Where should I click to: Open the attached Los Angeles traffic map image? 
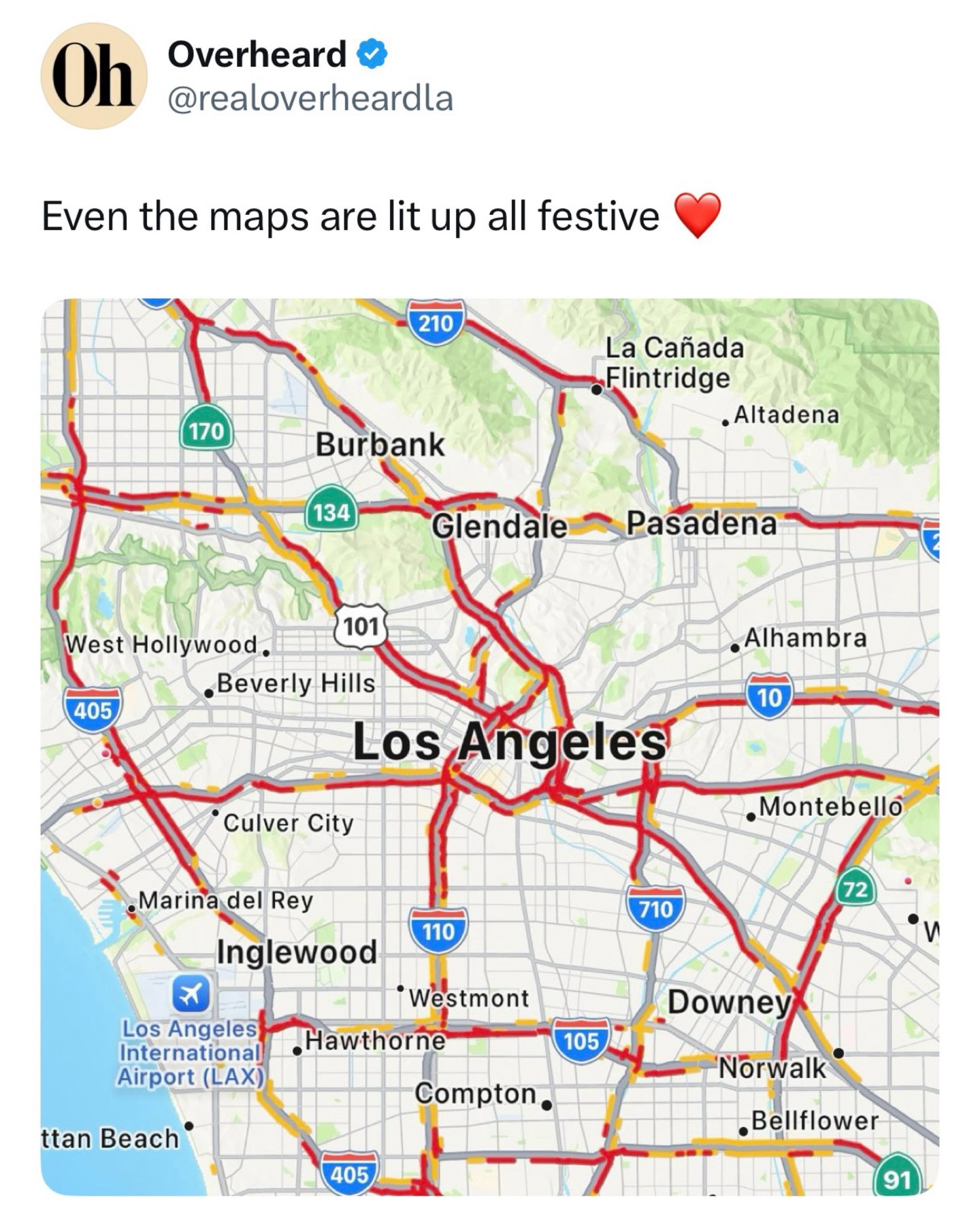(x=490, y=747)
